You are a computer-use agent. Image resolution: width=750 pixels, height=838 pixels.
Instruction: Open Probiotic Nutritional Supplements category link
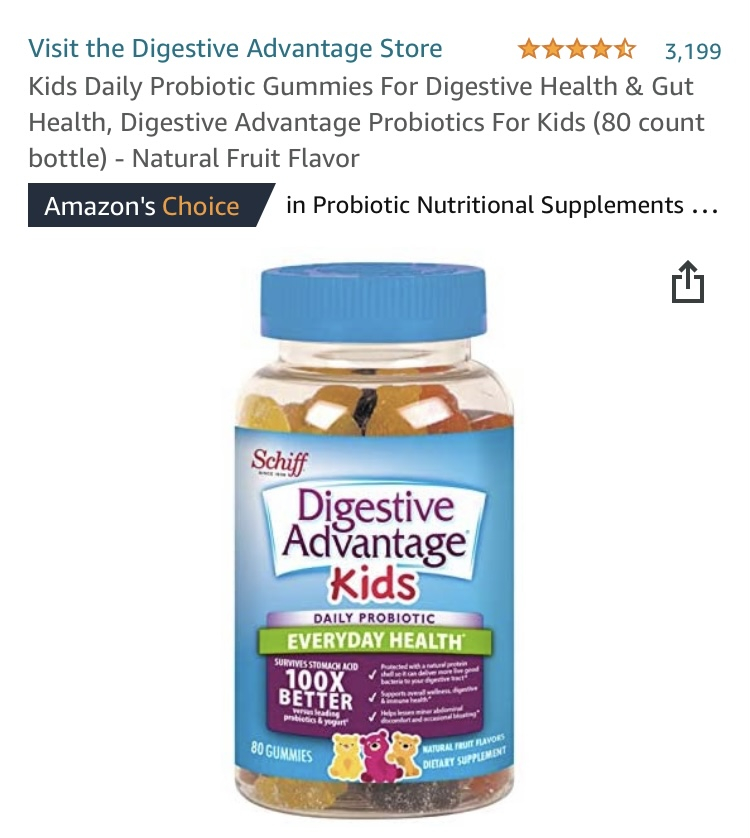[x=500, y=205]
